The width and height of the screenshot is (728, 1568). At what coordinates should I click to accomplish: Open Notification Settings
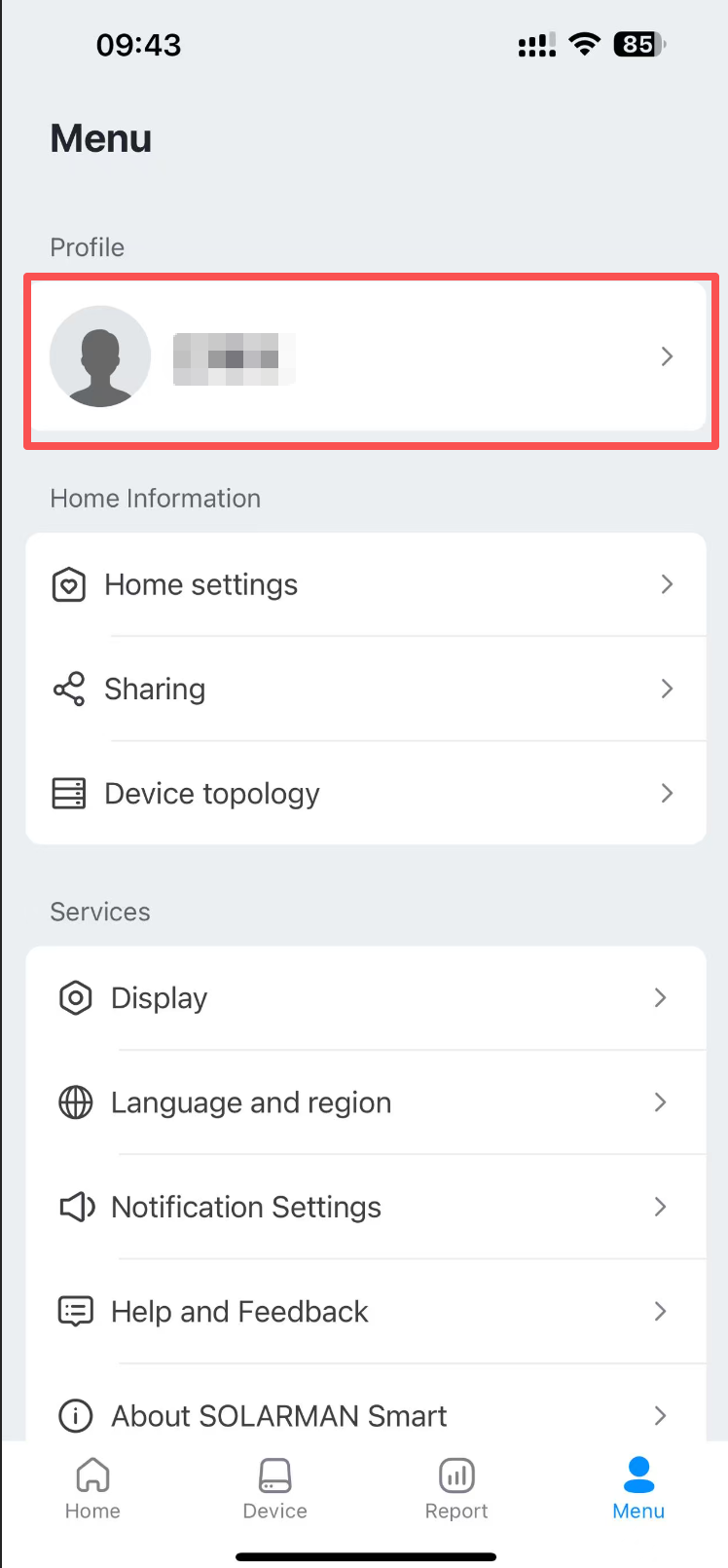click(366, 1207)
